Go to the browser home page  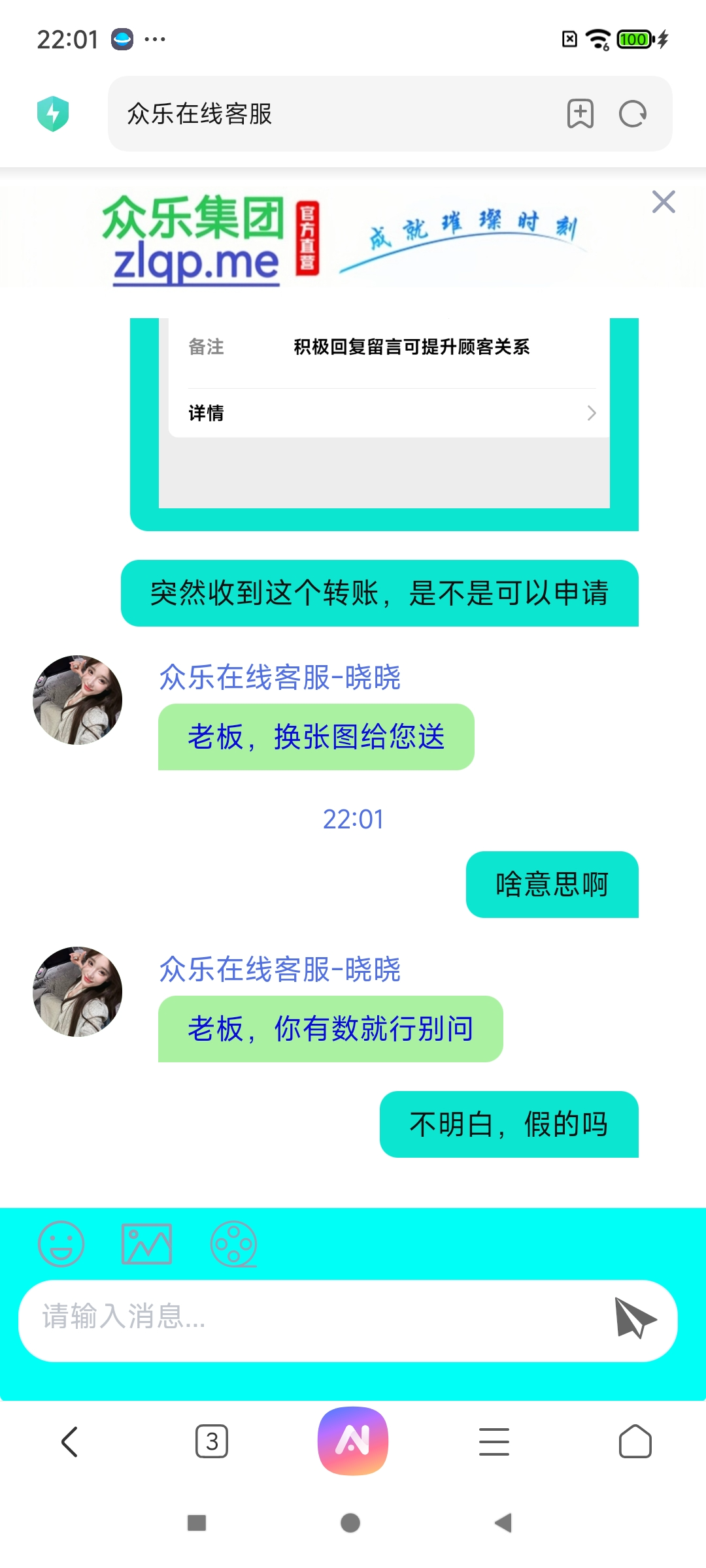635,1441
